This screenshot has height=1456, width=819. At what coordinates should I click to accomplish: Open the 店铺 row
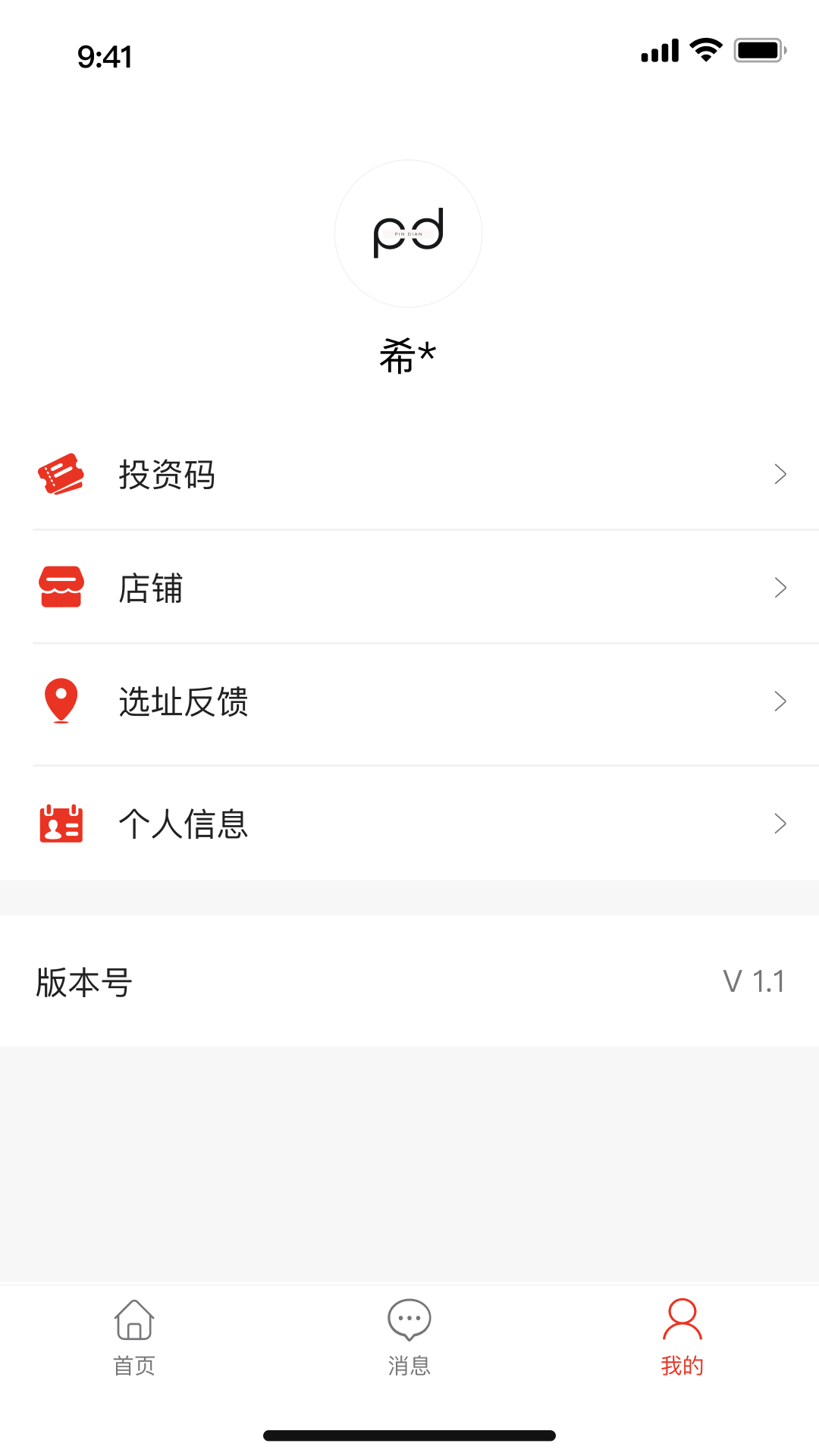(409, 588)
